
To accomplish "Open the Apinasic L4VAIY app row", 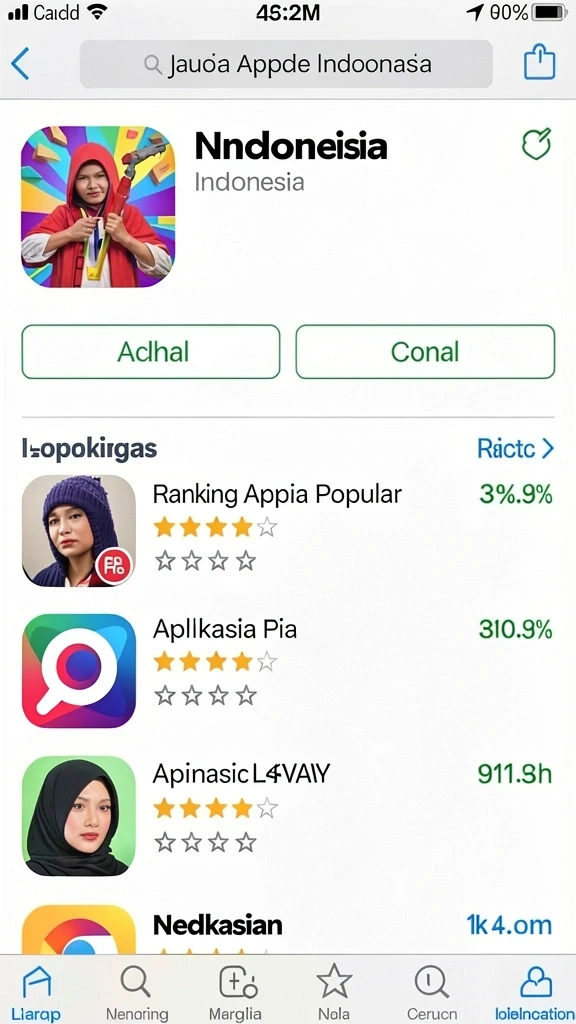I will (x=288, y=816).
